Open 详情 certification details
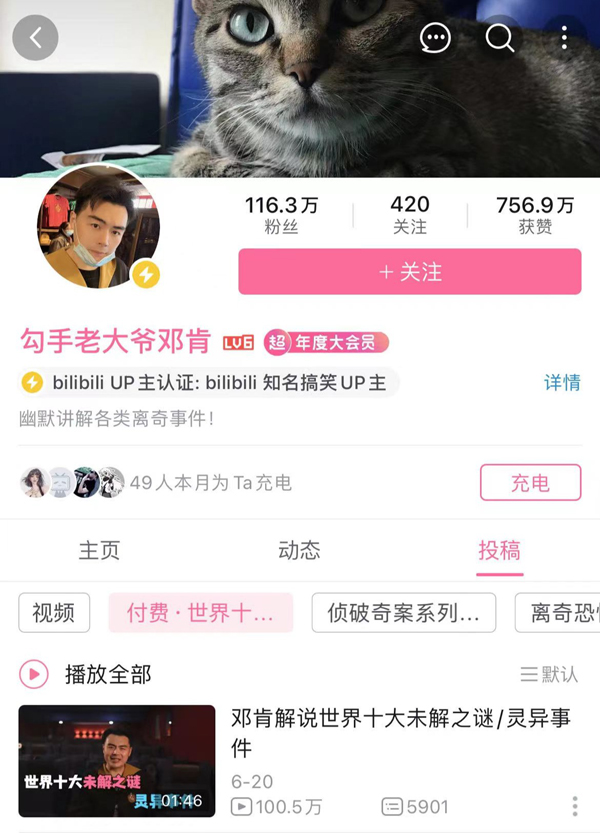600x833 pixels. tap(562, 383)
